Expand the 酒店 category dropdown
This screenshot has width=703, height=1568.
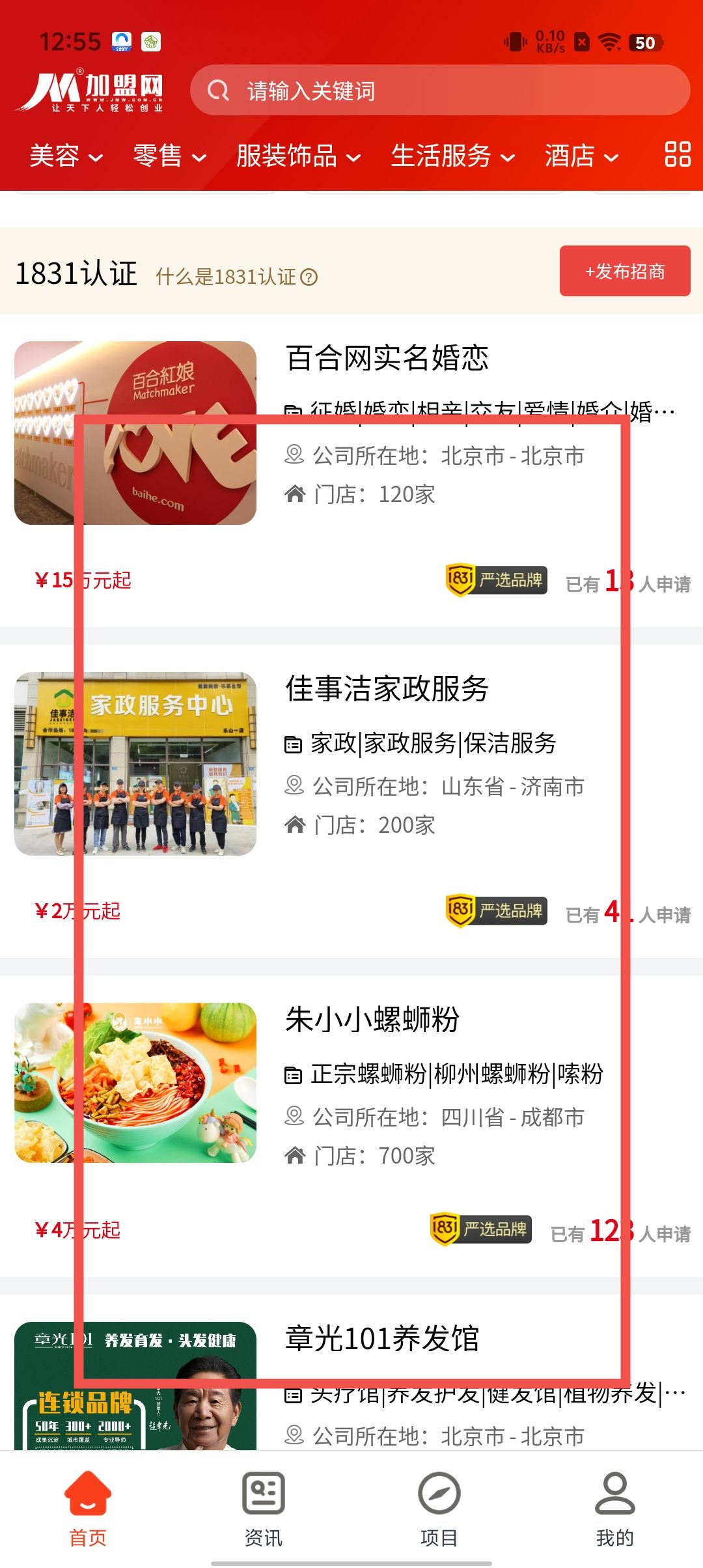point(581,156)
